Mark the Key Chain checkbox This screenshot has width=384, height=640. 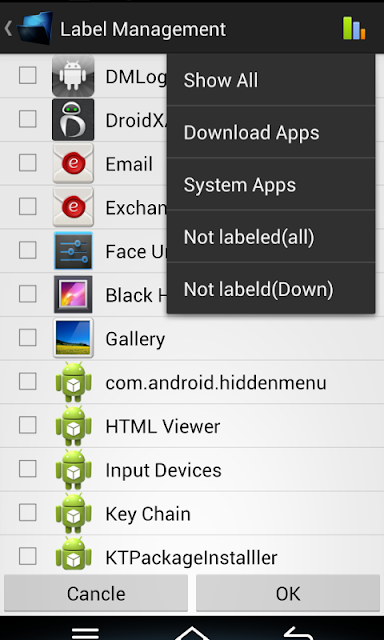(28, 513)
